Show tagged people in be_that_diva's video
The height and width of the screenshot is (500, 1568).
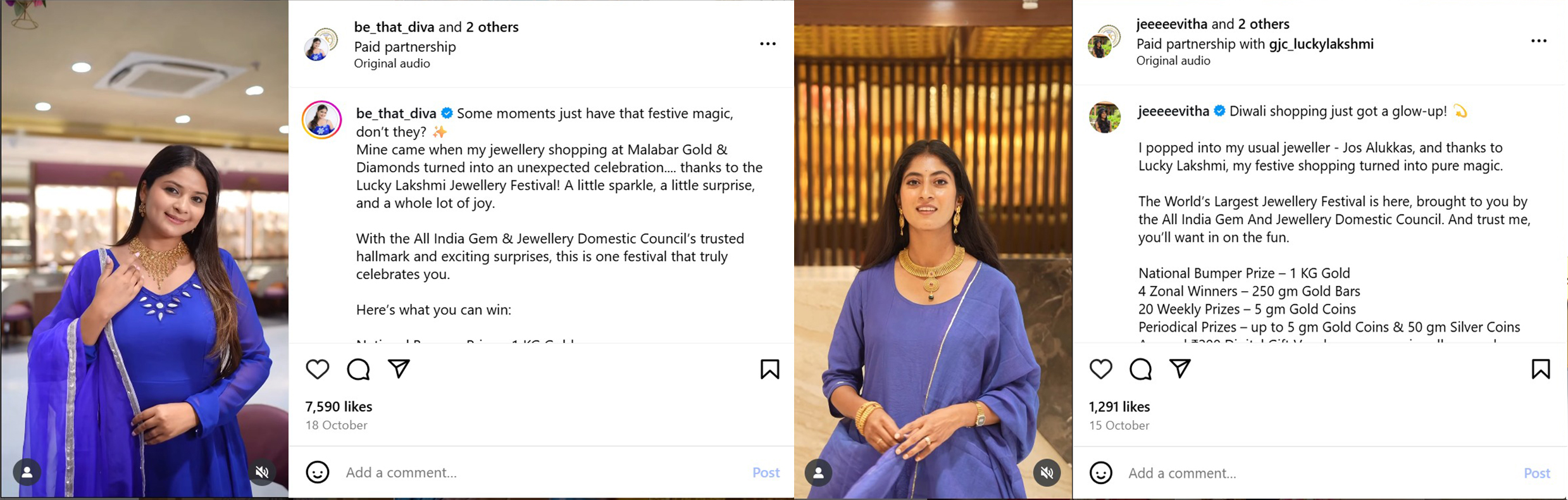(27, 472)
